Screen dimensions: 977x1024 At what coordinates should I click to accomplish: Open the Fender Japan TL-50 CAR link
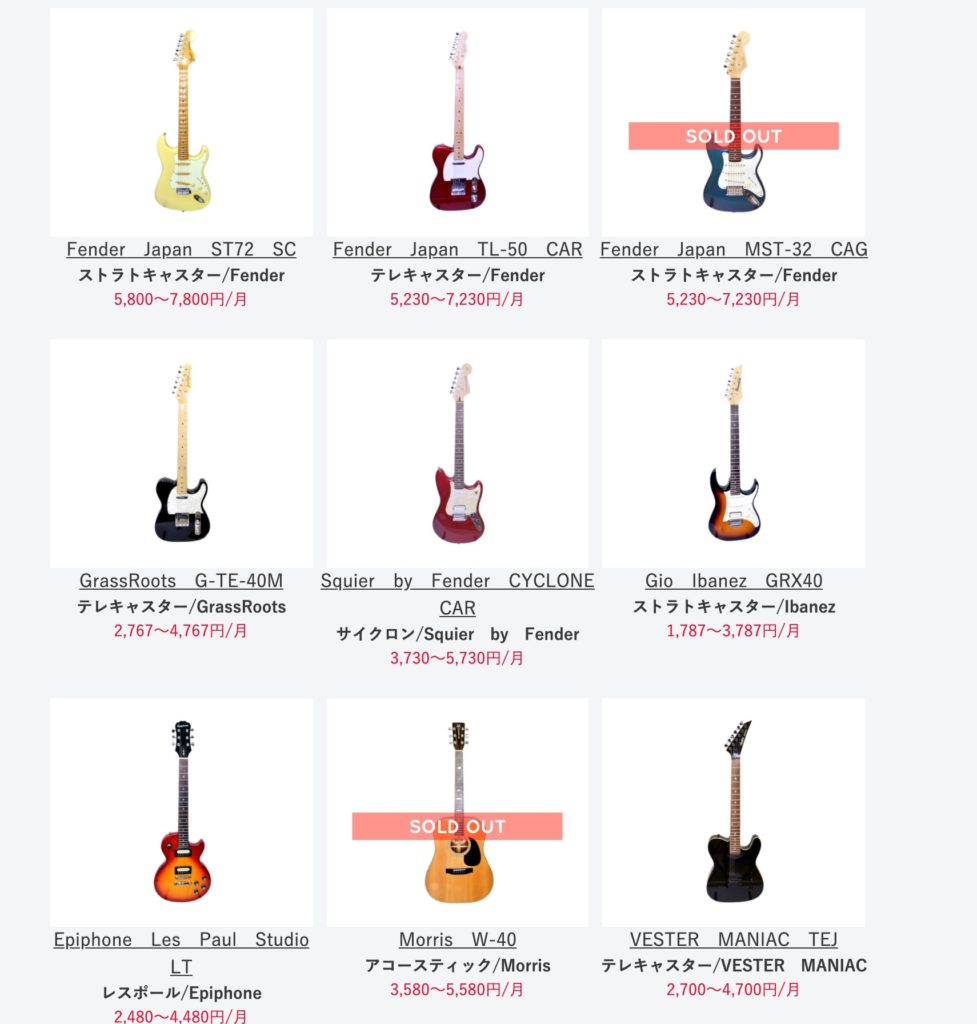pyautogui.click(x=457, y=249)
